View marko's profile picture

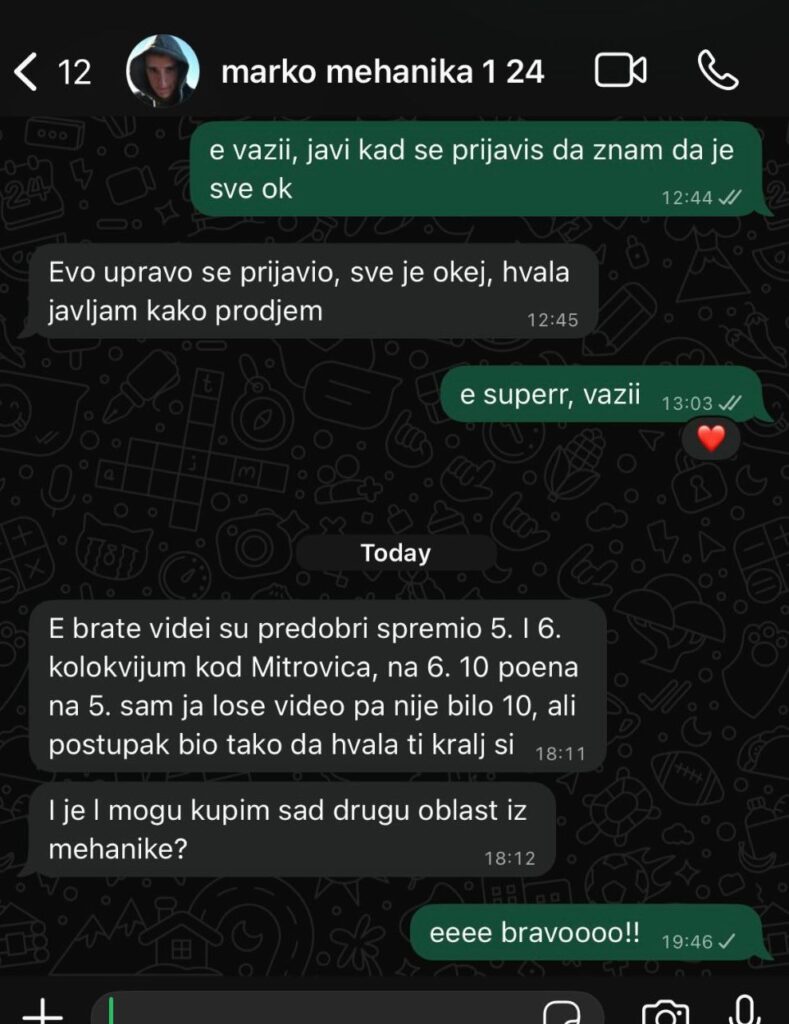tap(162, 71)
